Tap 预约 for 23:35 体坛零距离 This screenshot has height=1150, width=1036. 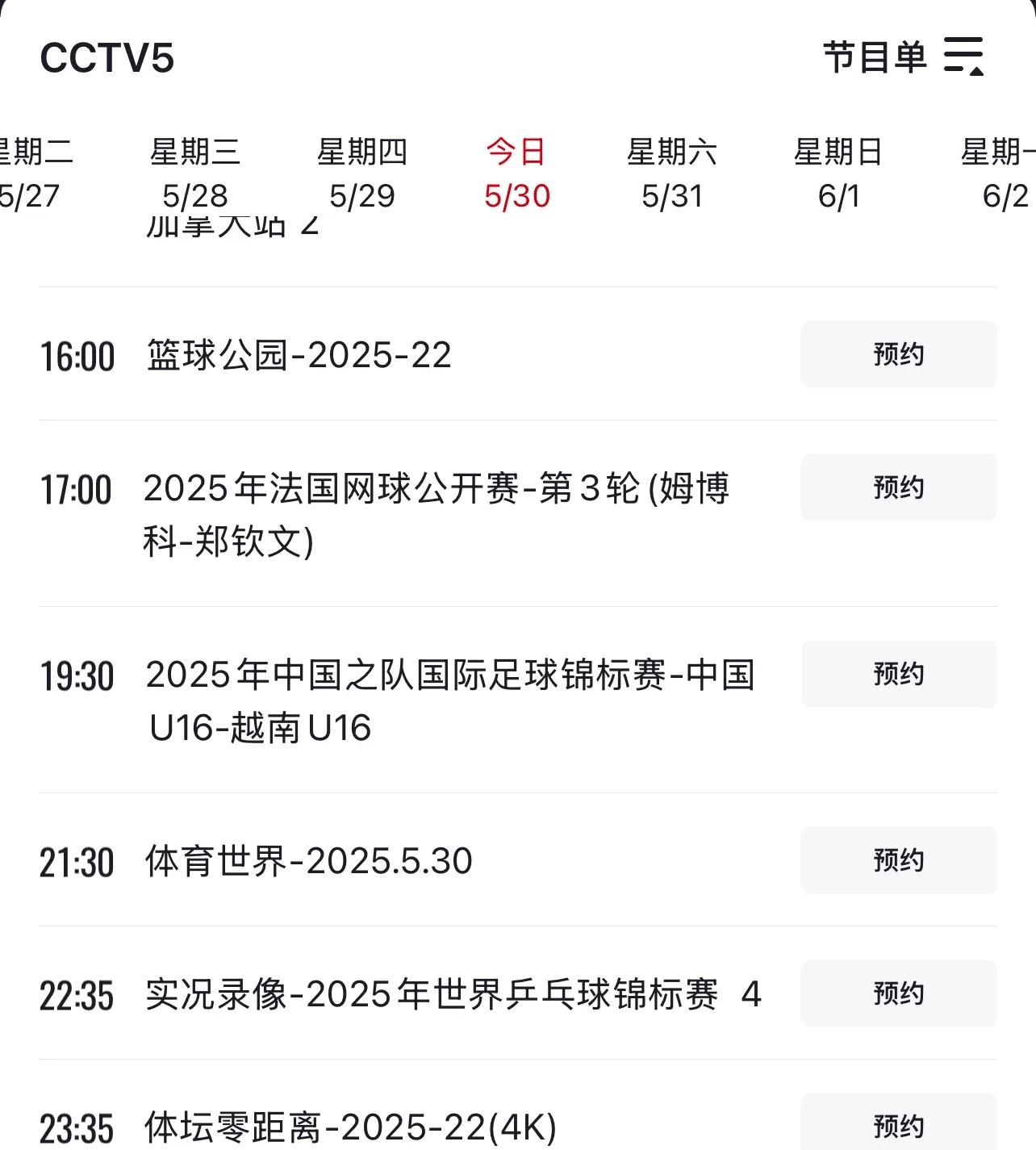(x=898, y=1125)
